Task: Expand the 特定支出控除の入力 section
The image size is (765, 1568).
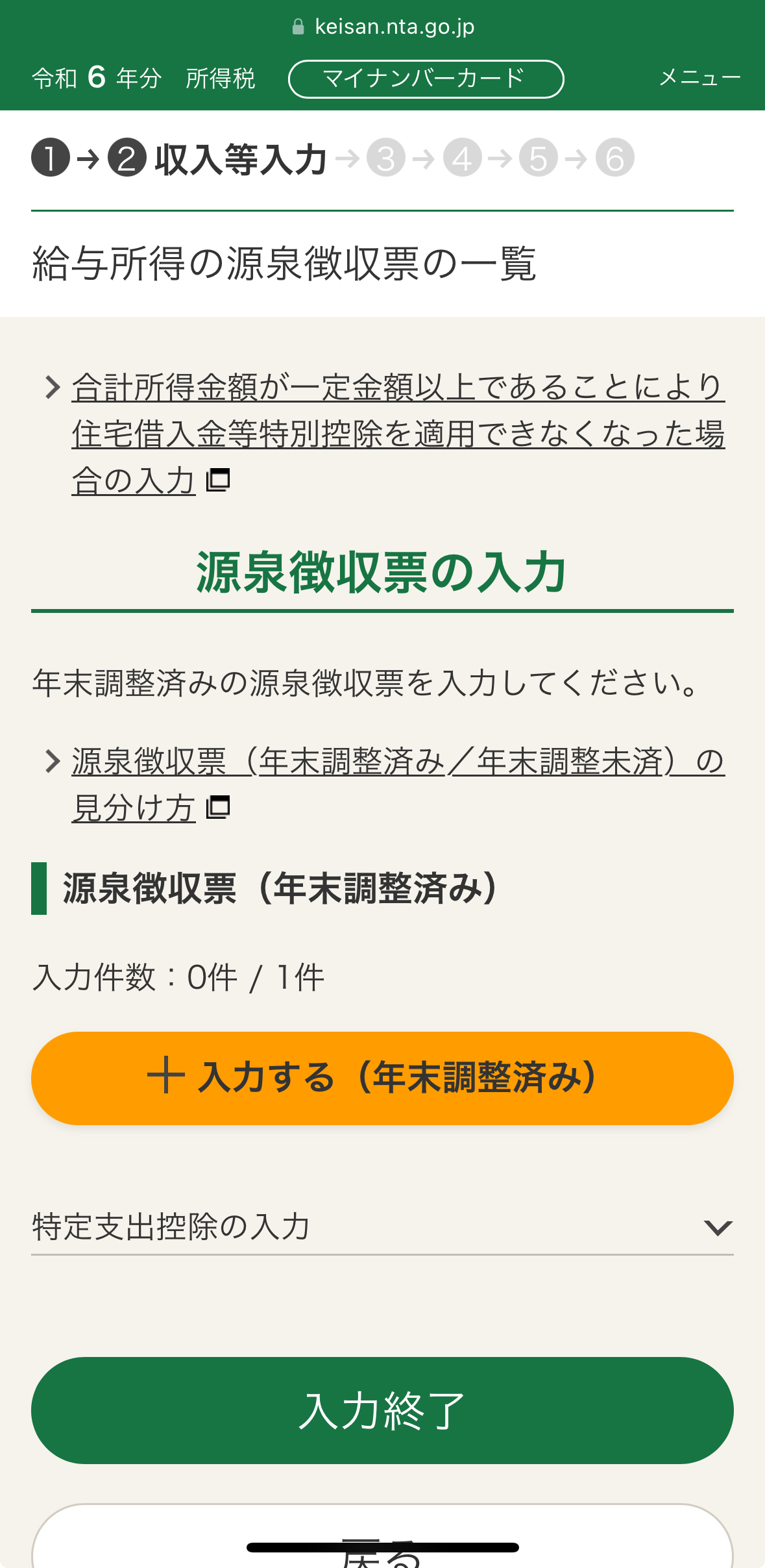Action: point(382,1227)
